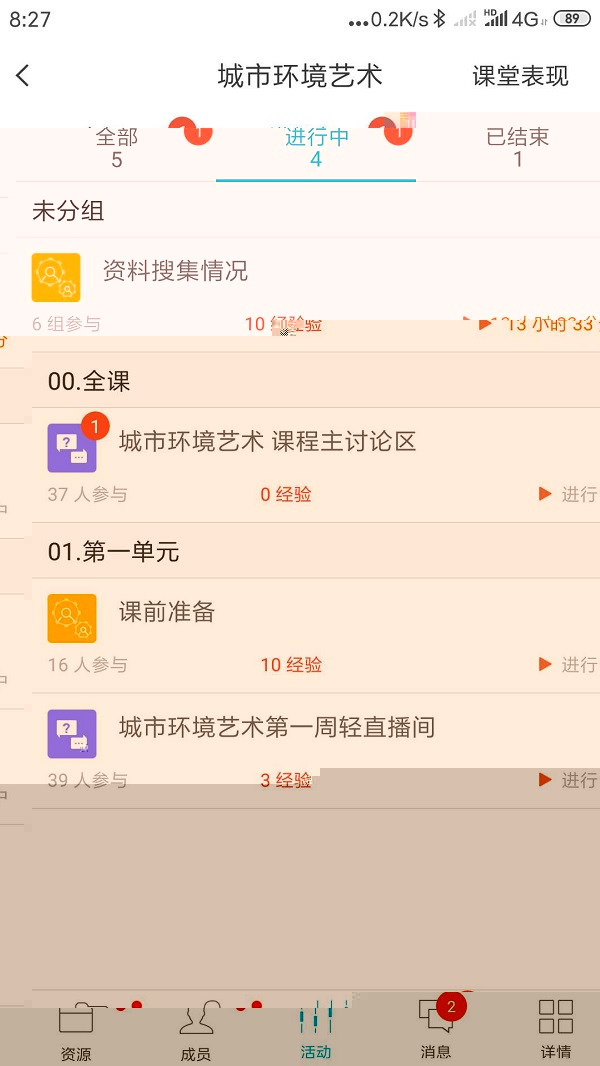Select the 活动 bottom tab
The width and height of the screenshot is (600, 1066).
(316, 1030)
